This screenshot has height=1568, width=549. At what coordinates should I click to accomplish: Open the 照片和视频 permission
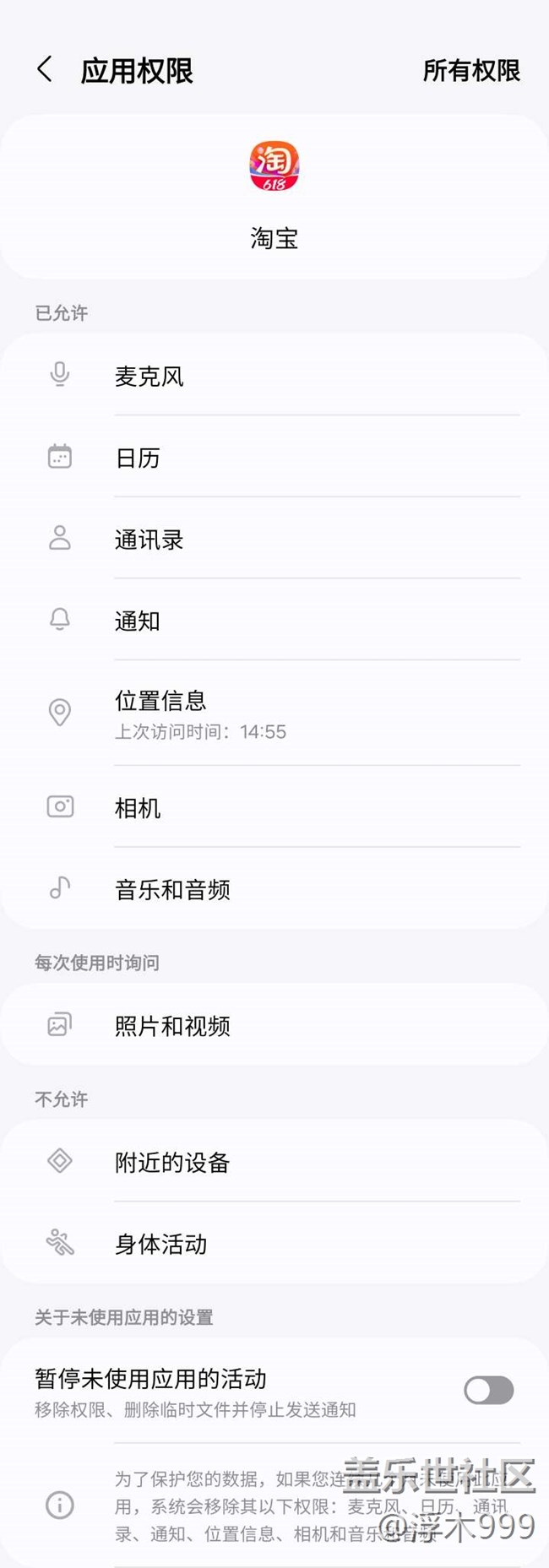(274, 1026)
